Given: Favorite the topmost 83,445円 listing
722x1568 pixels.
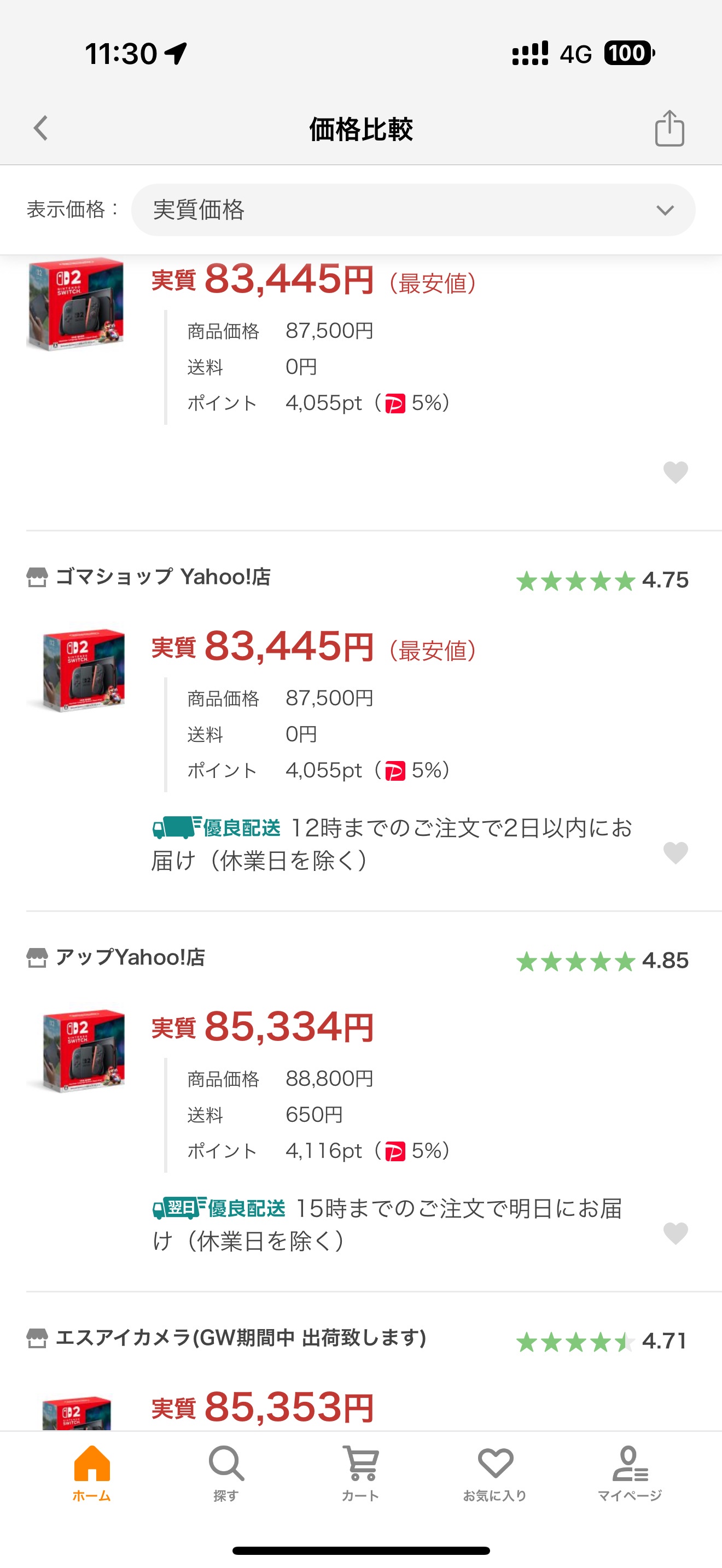Looking at the screenshot, I should 674,472.
